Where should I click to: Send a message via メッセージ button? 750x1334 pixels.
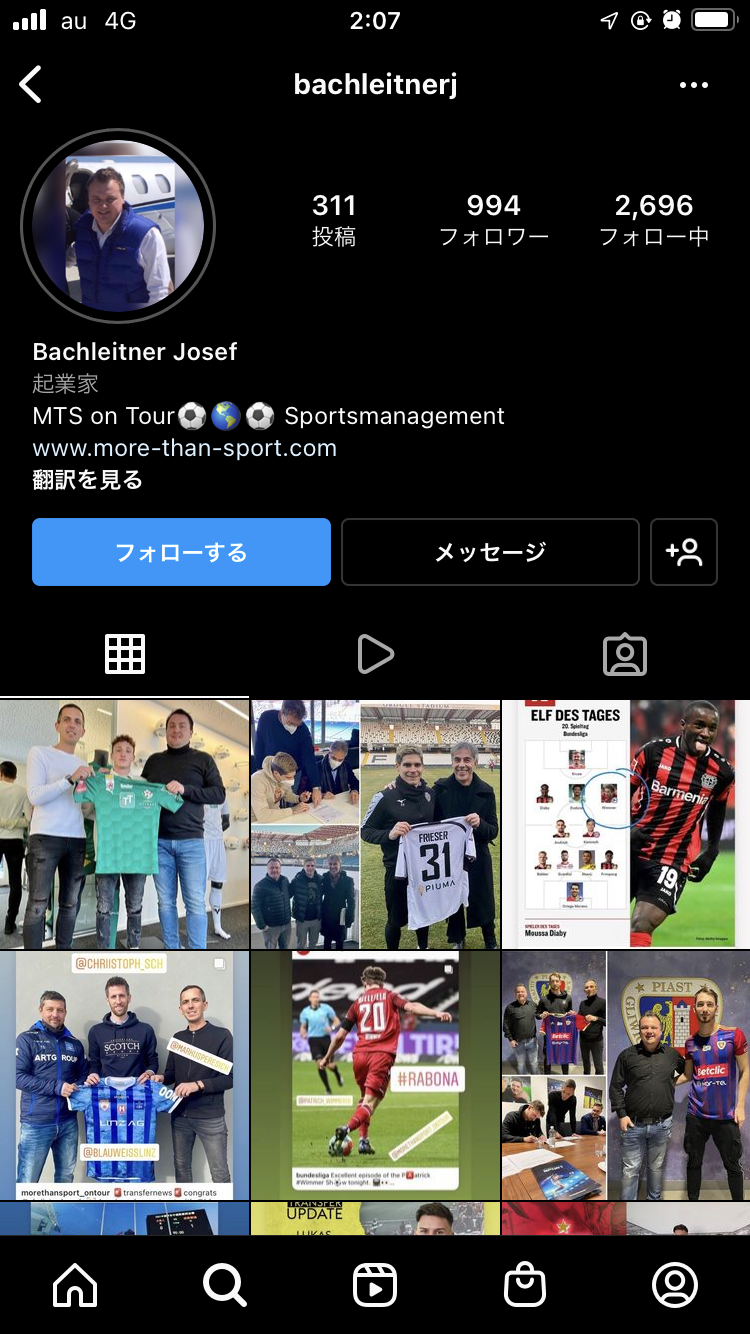click(x=490, y=552)
